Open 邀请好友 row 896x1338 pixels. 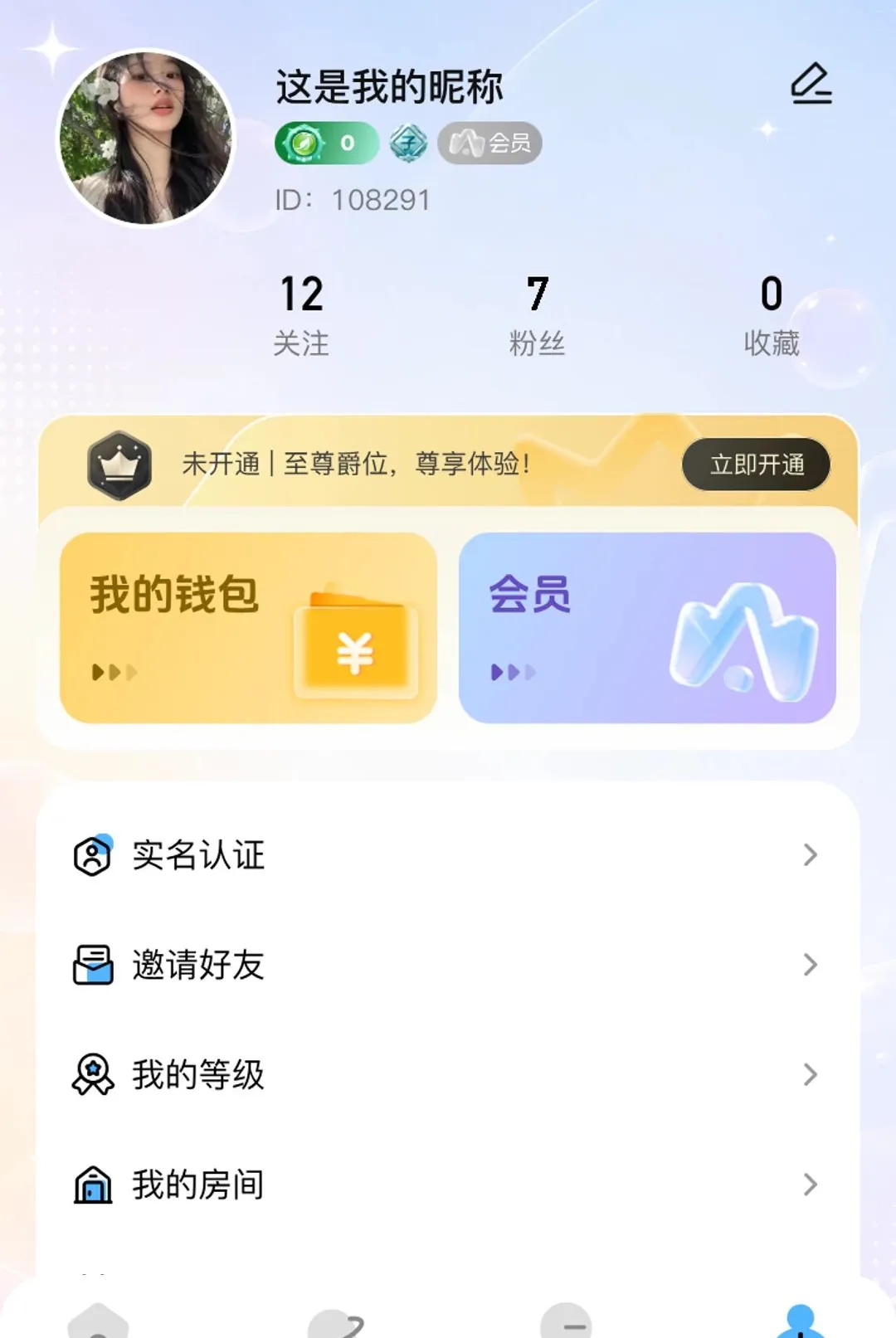(x=447, y=965)
